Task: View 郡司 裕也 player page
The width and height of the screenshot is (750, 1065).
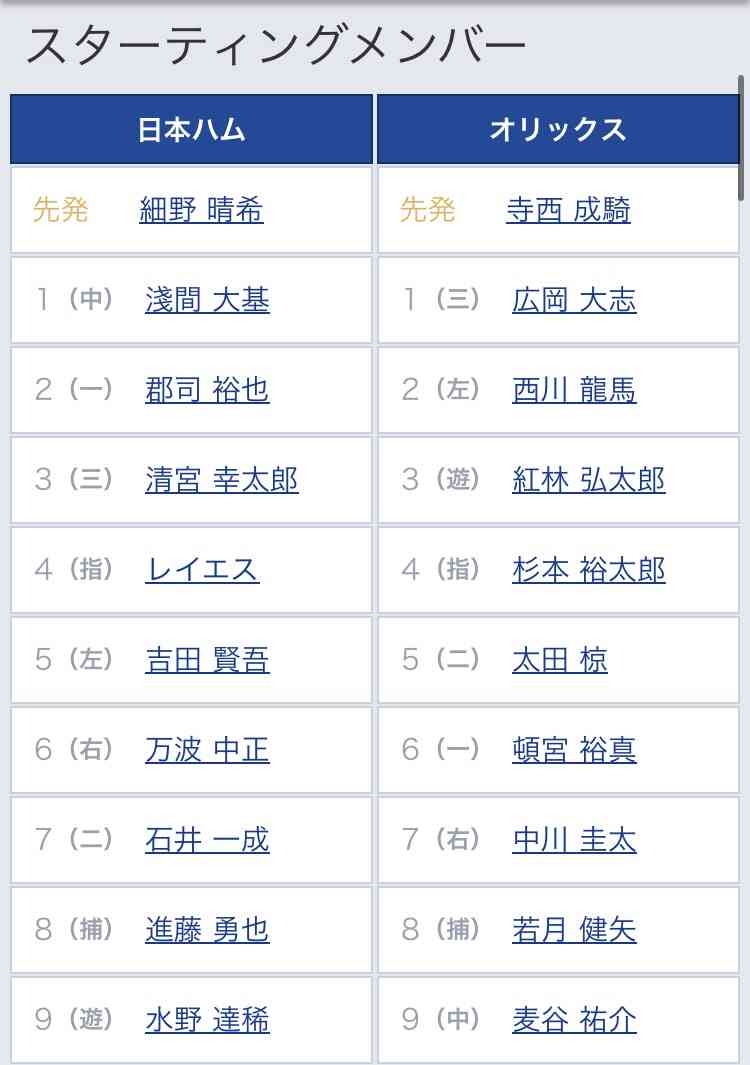Action: click(207, 390)
